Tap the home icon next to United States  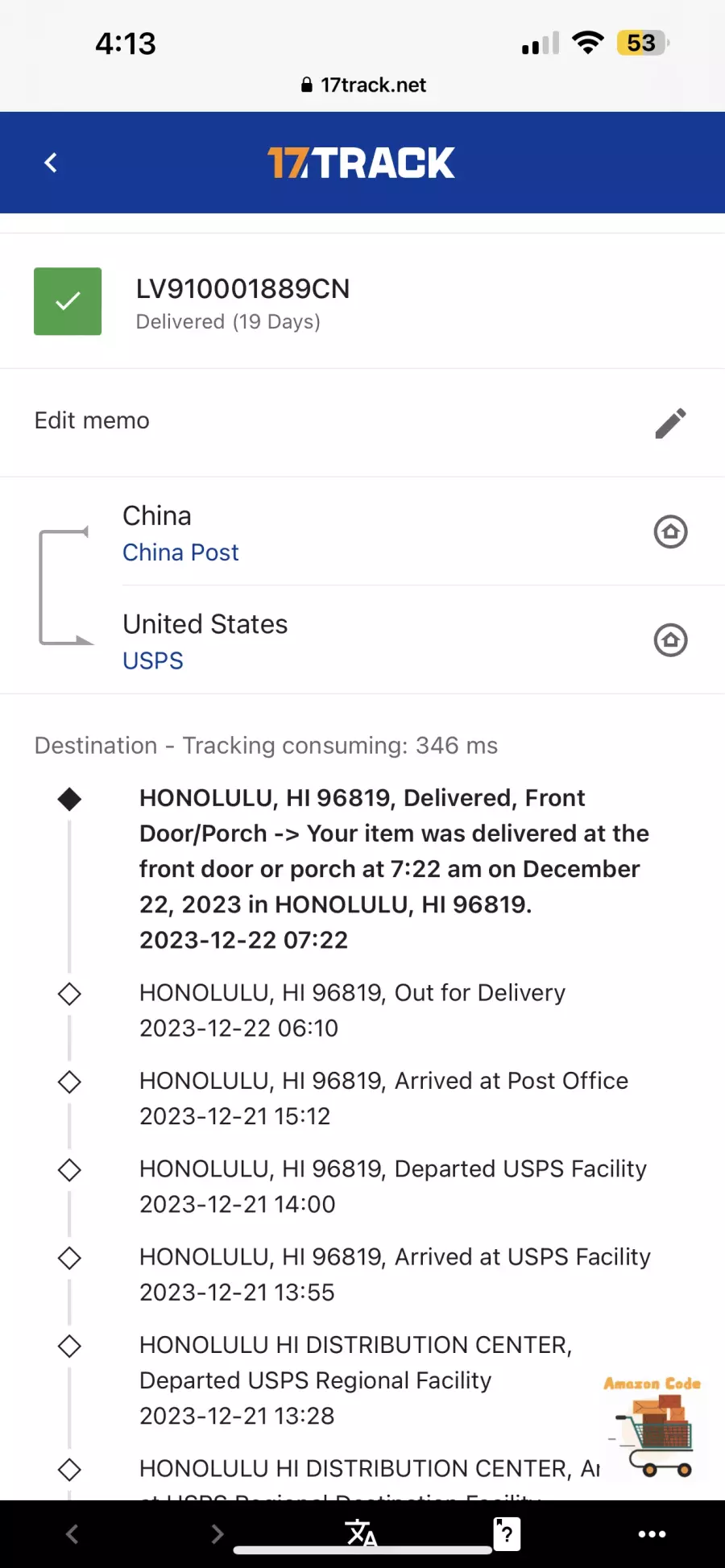(670, 640)
